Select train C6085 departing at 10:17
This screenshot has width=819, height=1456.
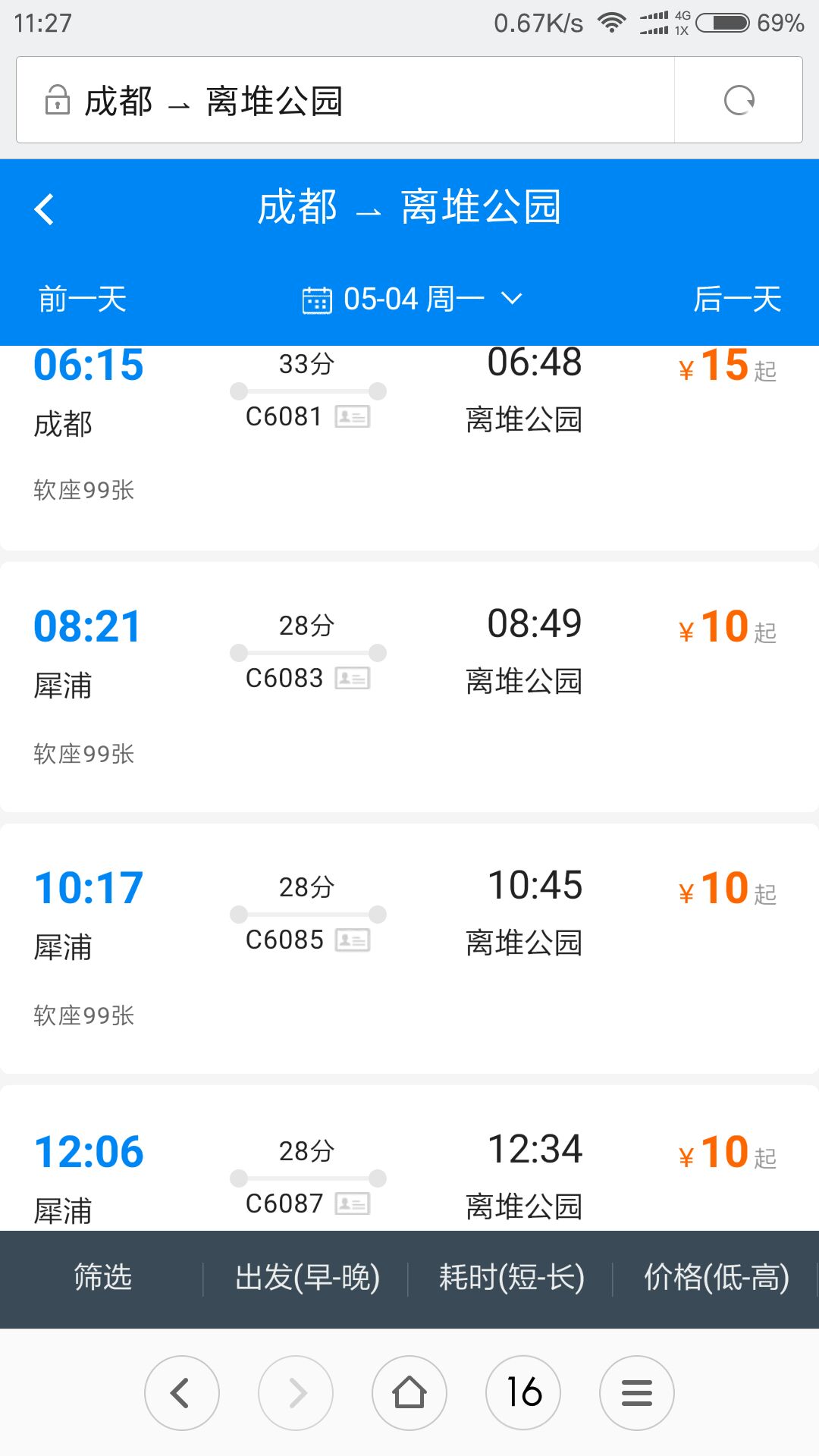tap(409, 949)
